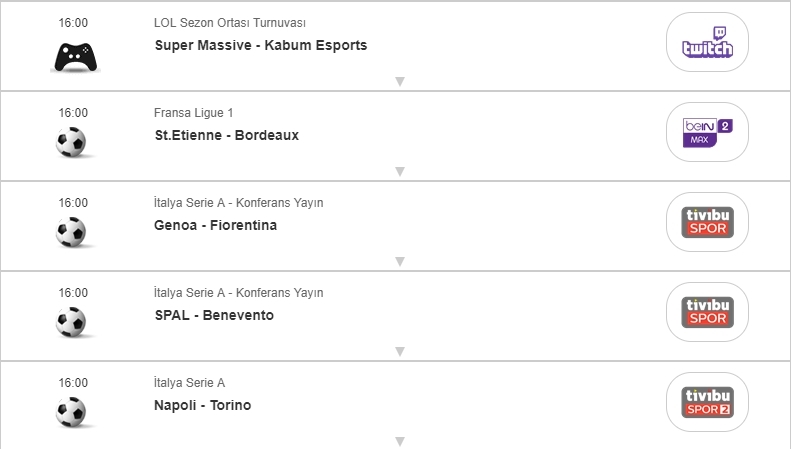Tap Tivibu Spor 2 logo for Napoli - Torino
Image resolution: width=791 pixels, height=449 pixels.
707,402
